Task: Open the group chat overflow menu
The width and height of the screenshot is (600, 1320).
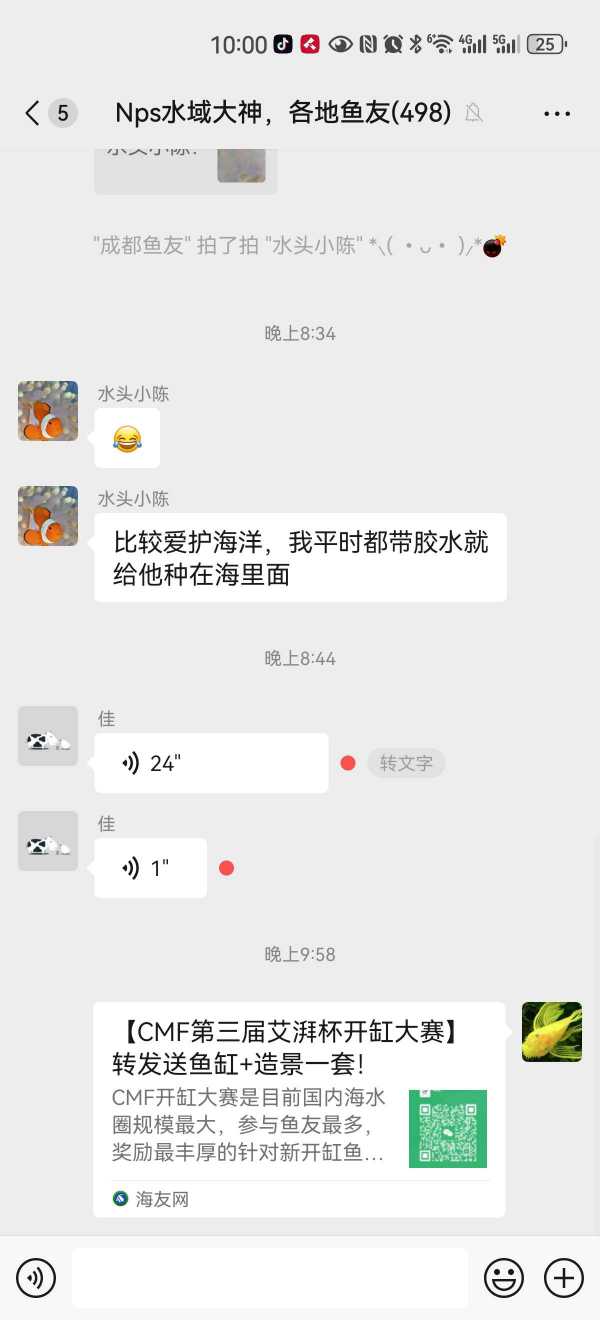Action: coord(557,113)
